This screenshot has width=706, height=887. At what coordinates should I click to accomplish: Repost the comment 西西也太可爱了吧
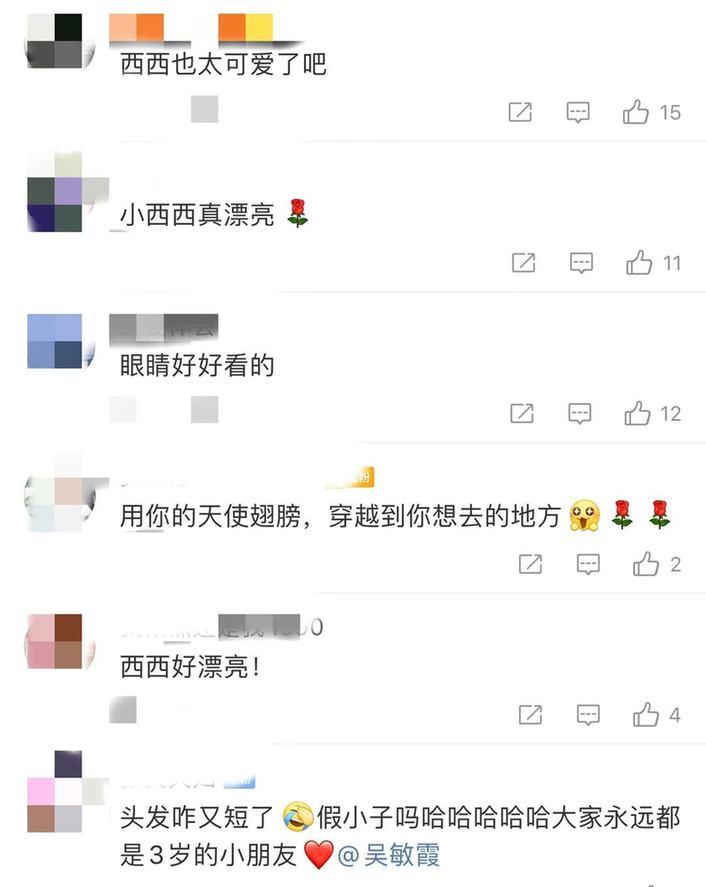pos(520,113)
